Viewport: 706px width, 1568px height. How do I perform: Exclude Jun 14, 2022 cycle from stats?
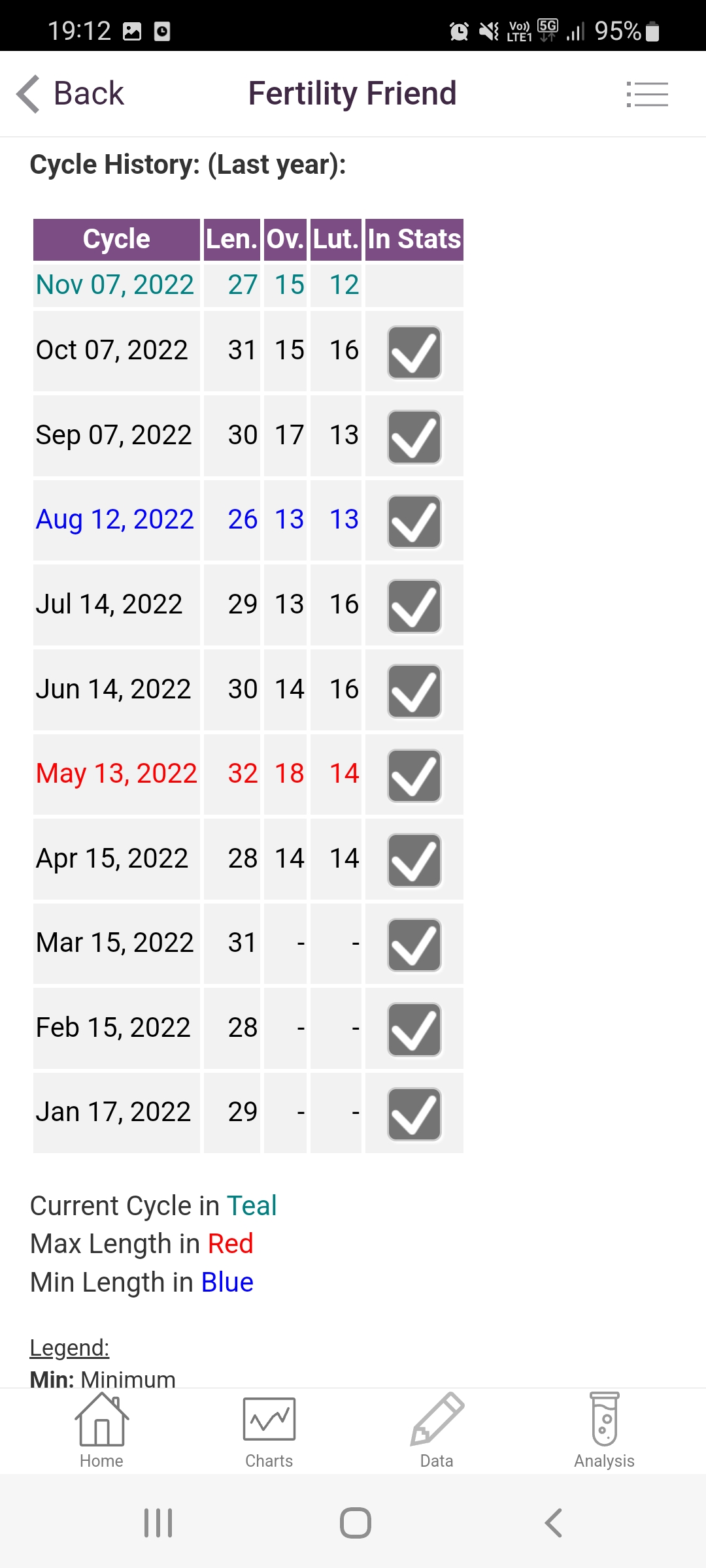coord(414,691)
